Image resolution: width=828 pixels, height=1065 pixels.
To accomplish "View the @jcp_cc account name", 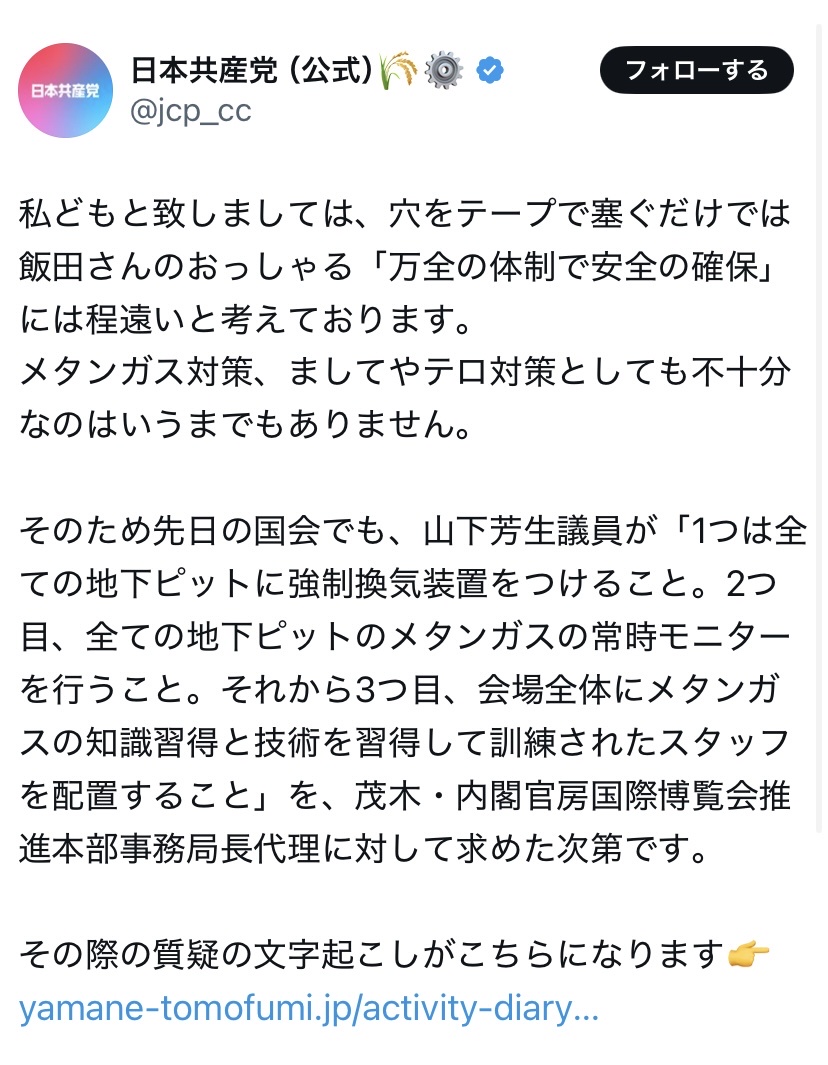I will tap(191, 111).
